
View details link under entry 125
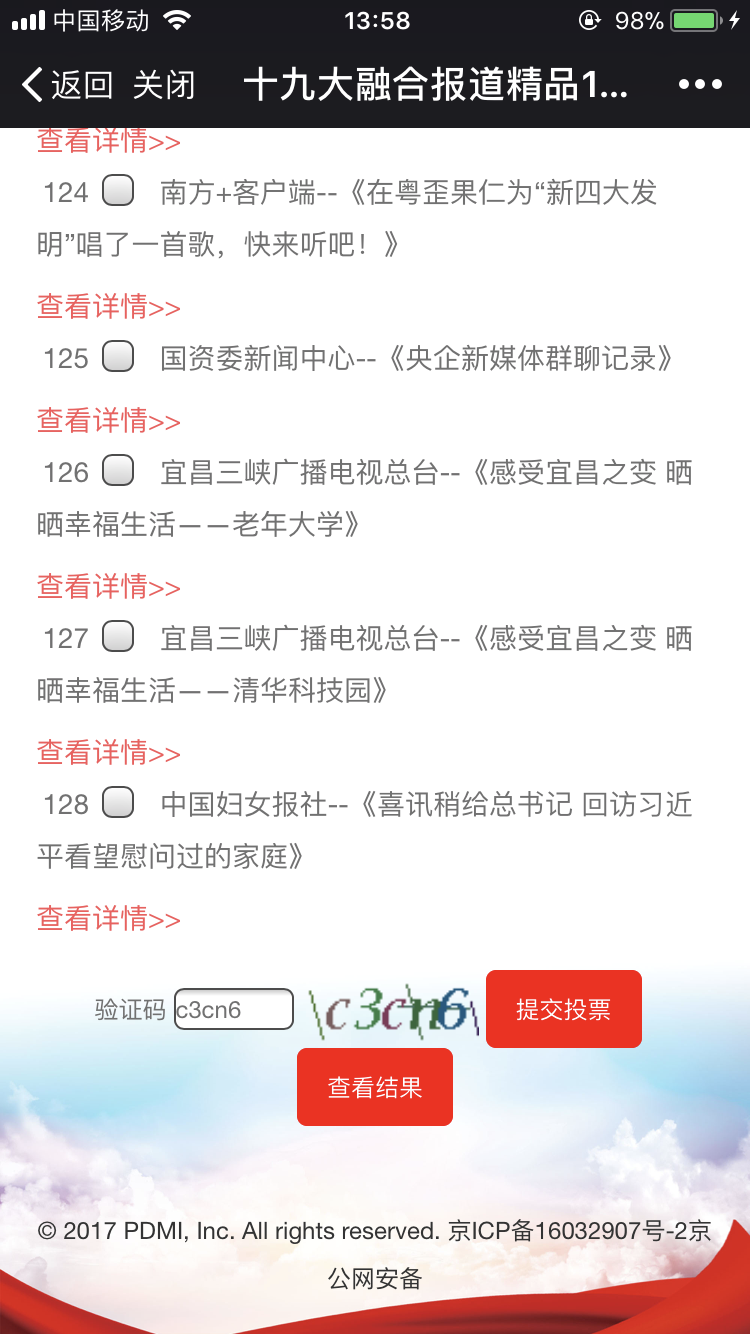click(x=109, y=421)
